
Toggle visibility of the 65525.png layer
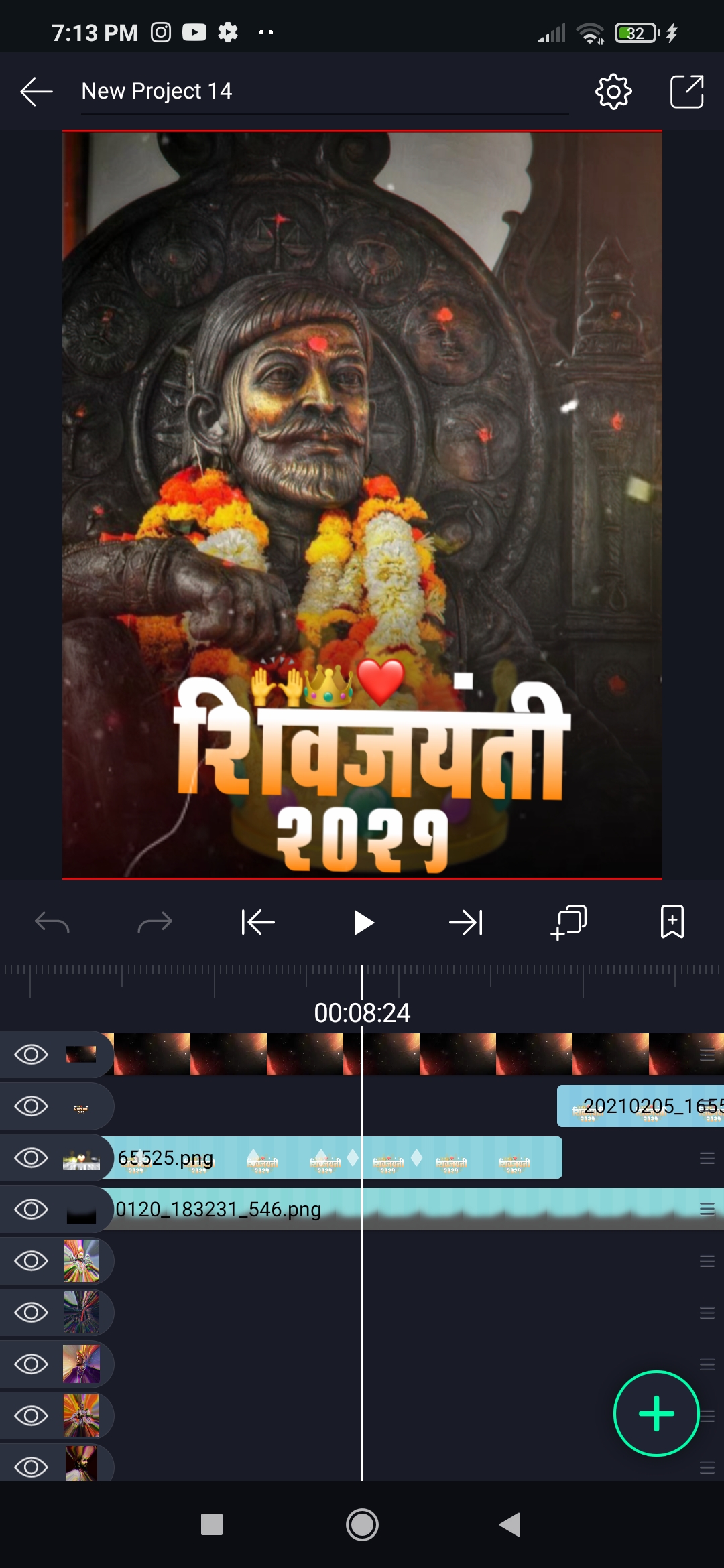(32, 1157)
